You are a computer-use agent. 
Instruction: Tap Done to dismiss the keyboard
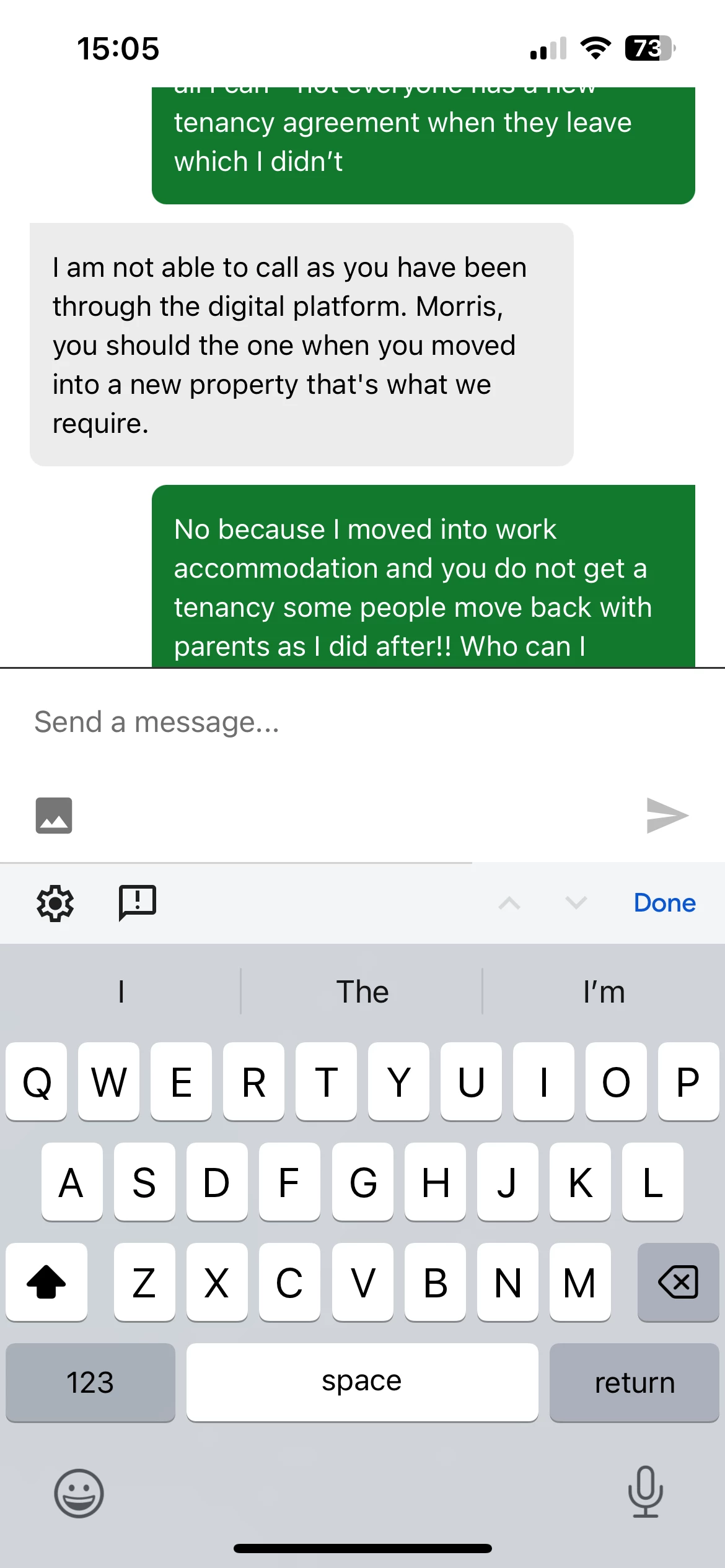pos(664,903)
